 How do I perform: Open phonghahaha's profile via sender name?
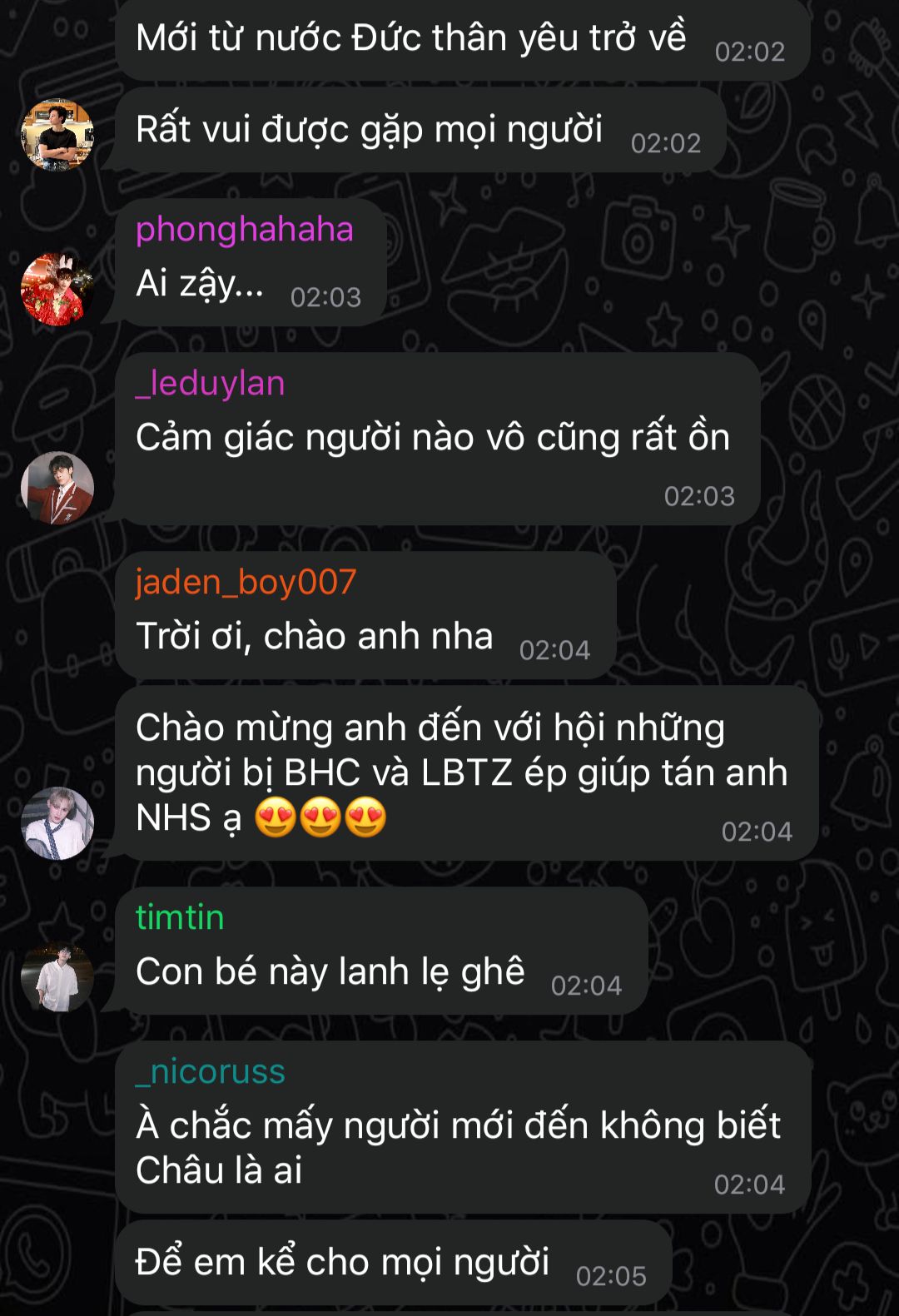tap(244, 230)
